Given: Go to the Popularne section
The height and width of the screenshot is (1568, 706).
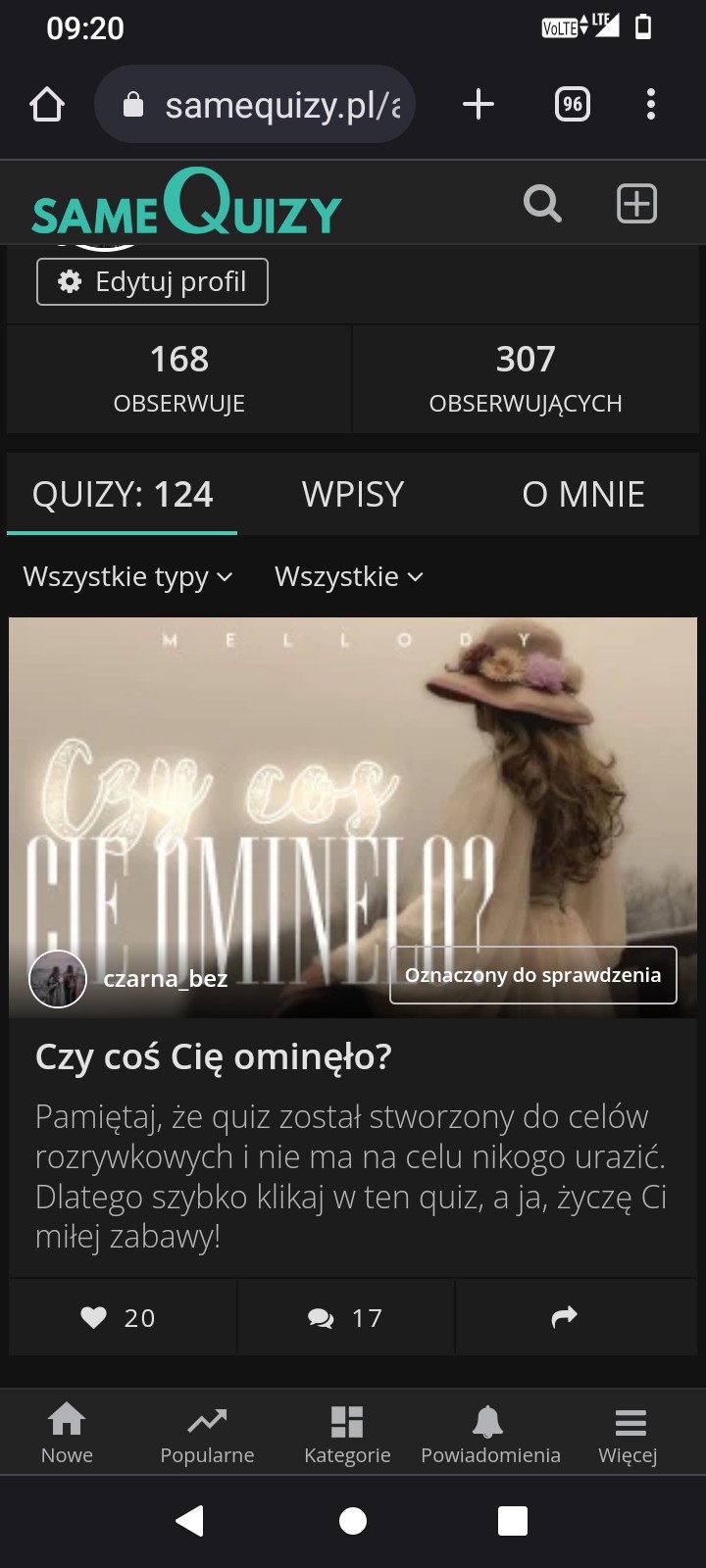Looking at the screenshot, I should pyautogui.click(x=207, y=1434).
